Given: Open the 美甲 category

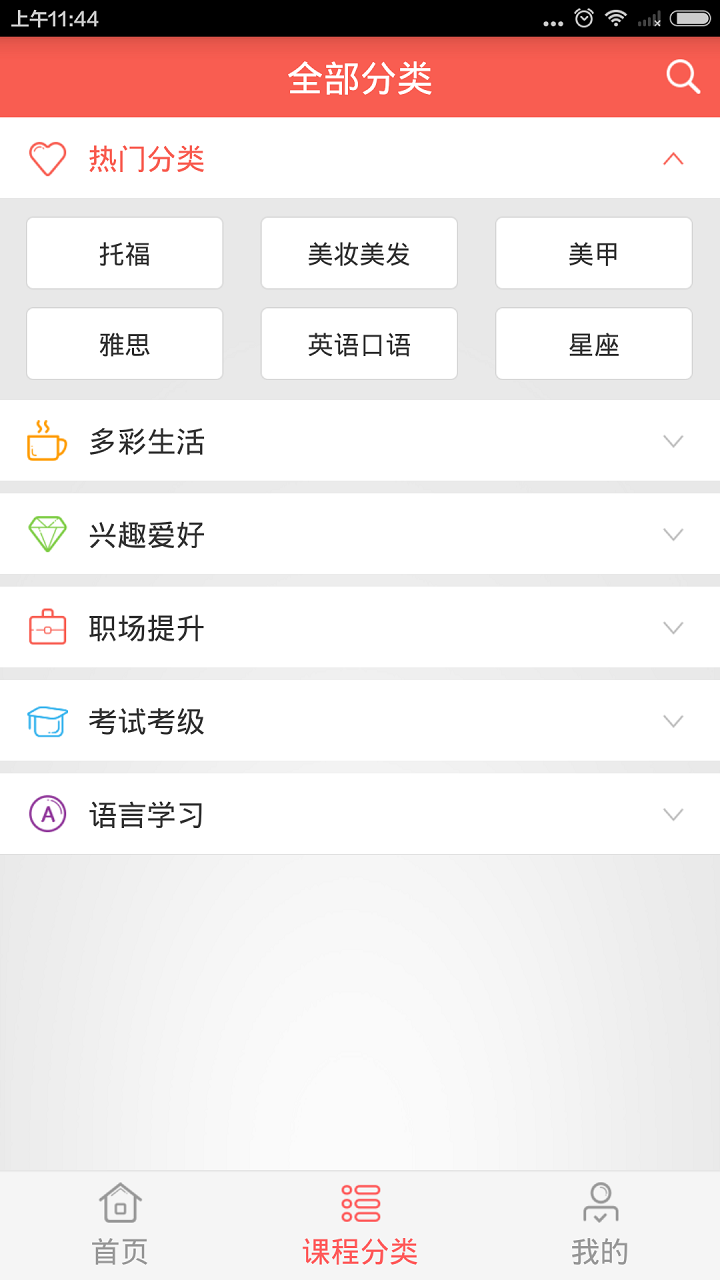Looking at the screenshot, I should click(594, 254).
